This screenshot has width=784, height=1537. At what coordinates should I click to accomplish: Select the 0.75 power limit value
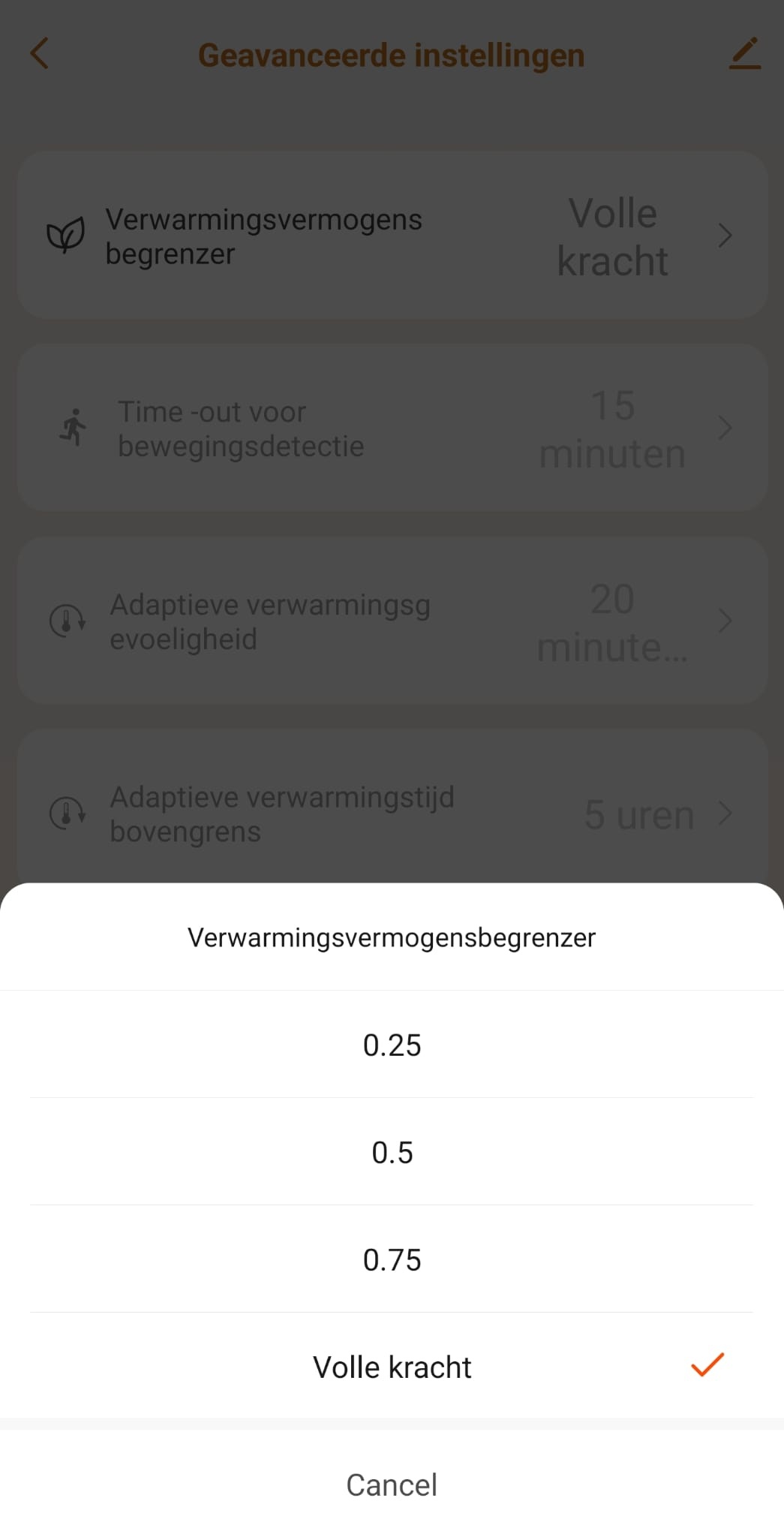(392, 1259)
